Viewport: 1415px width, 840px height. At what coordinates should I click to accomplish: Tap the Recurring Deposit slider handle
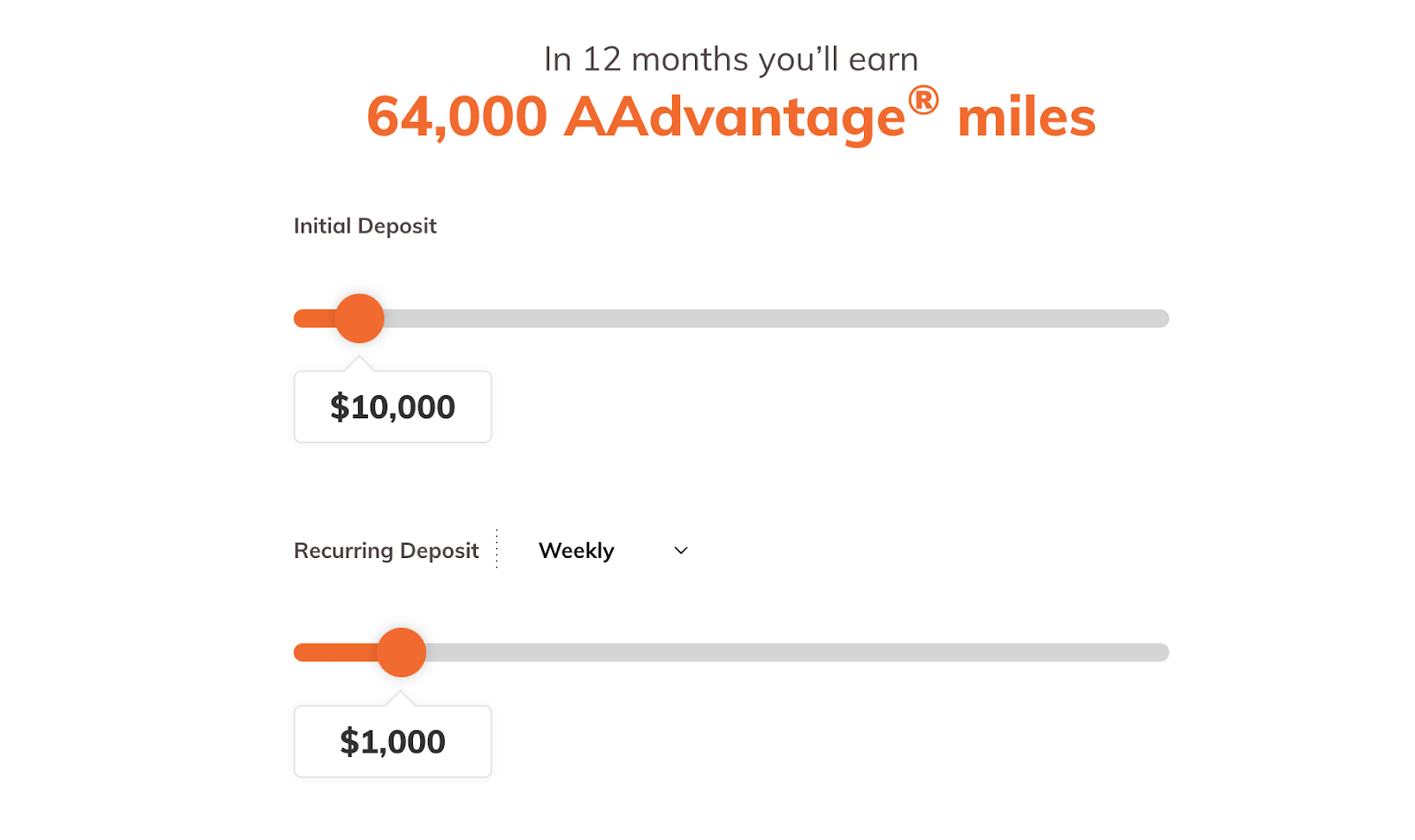pyautogui.click(x=402, y=653)
